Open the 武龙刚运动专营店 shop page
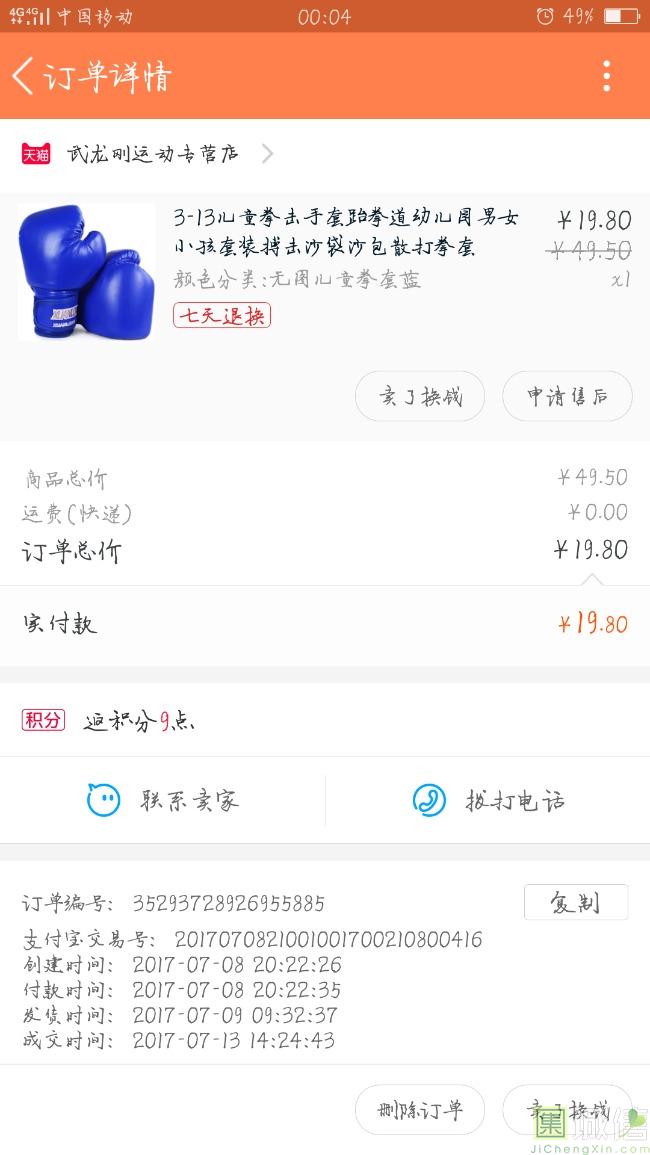This screenshot has height=1155, width=650. coord(152,154)
